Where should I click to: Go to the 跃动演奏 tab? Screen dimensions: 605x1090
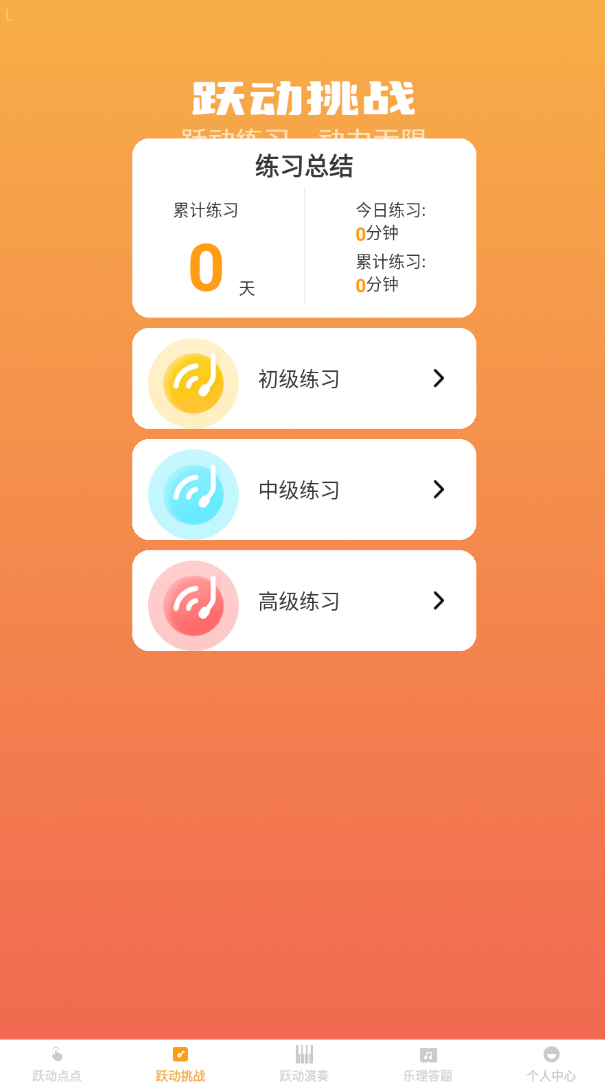(304, 1064)
